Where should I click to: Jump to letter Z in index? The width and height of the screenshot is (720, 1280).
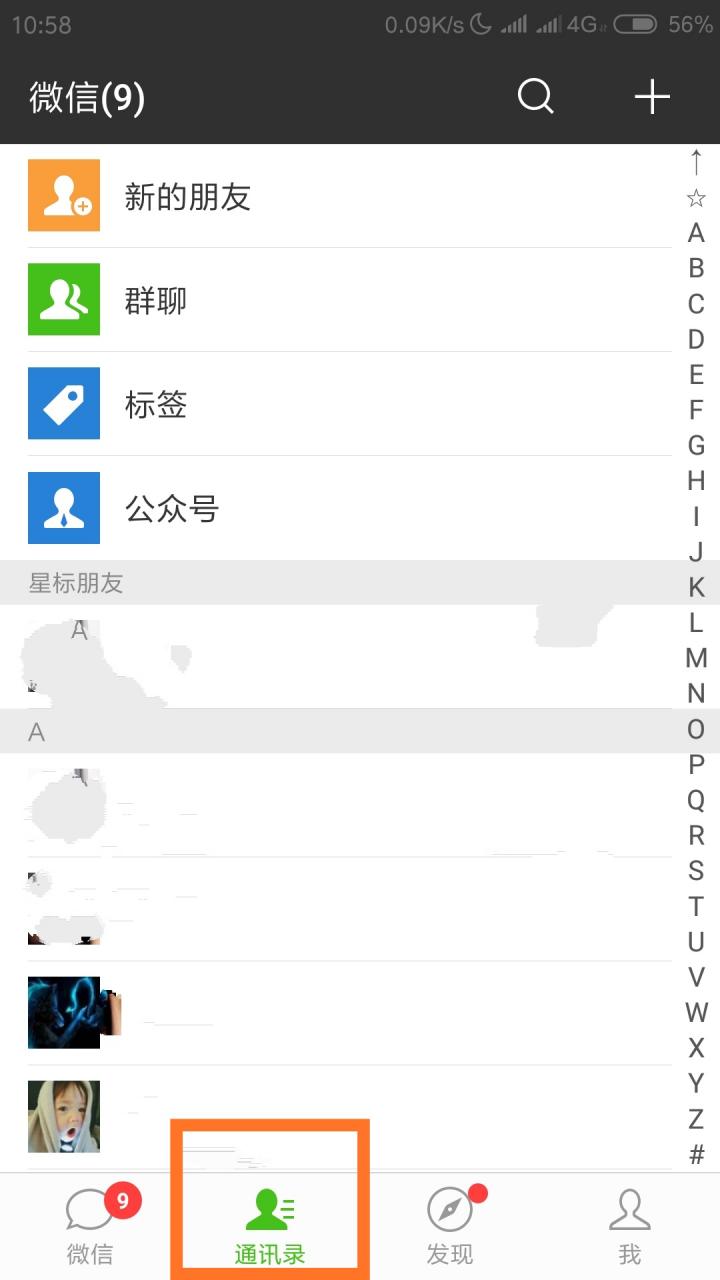coord(696,1119)
